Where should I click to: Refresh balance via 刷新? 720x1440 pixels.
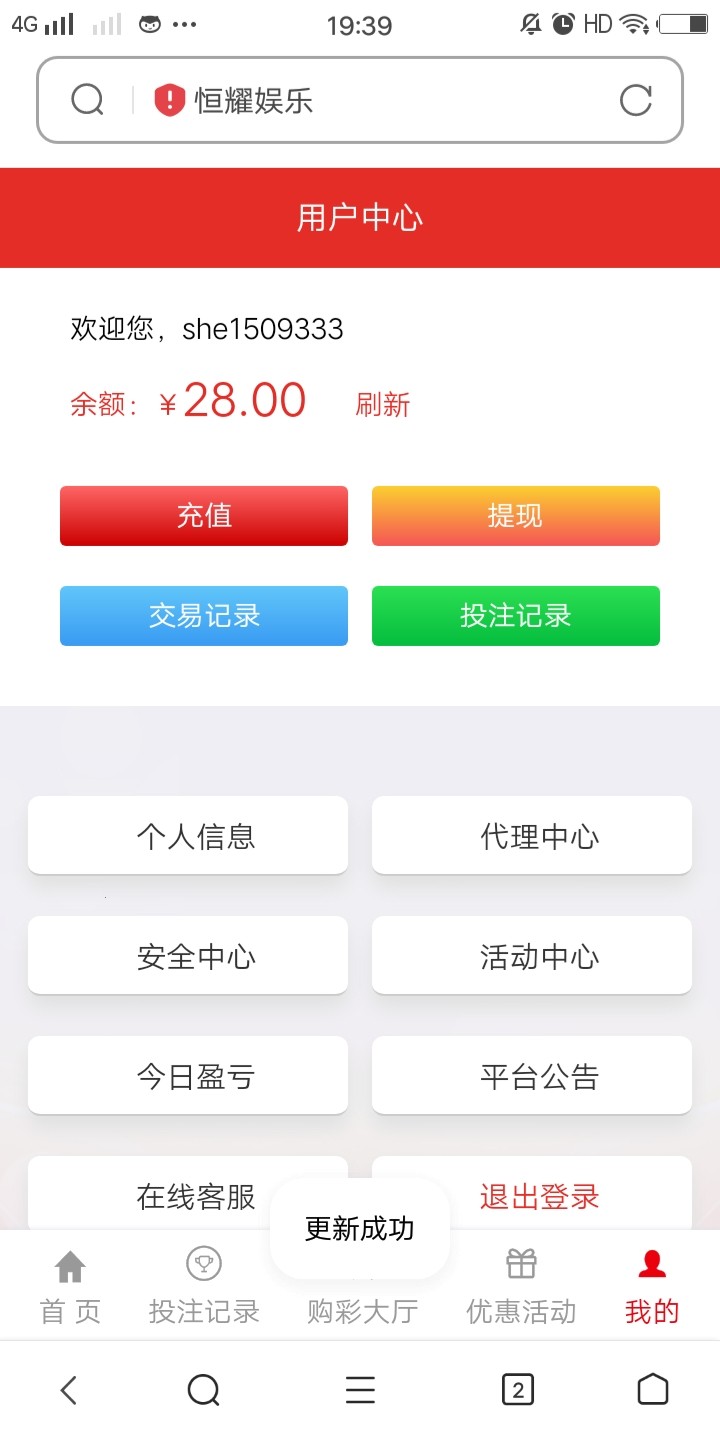pos(383,405)
